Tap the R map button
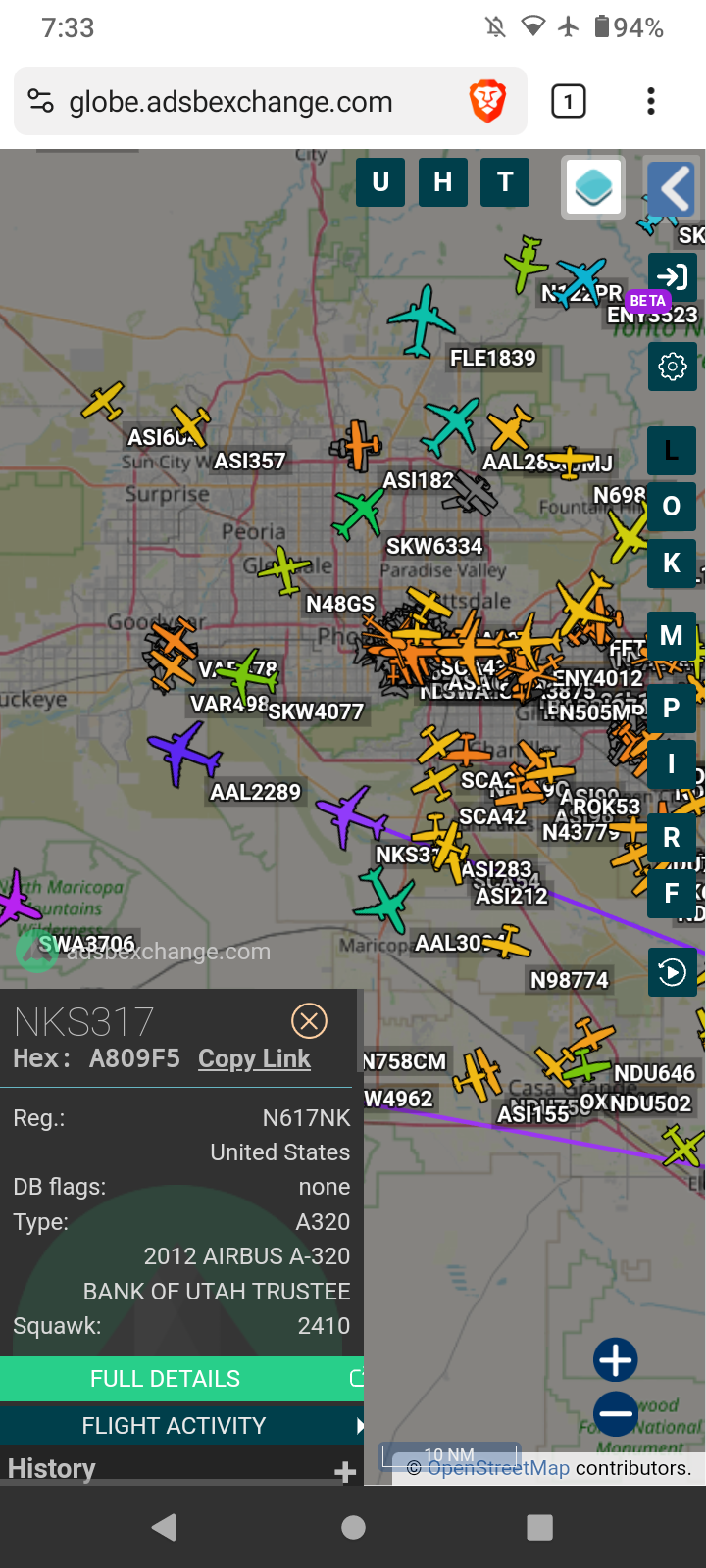This screenshot has width=706, height=1568. coord(672,838)
